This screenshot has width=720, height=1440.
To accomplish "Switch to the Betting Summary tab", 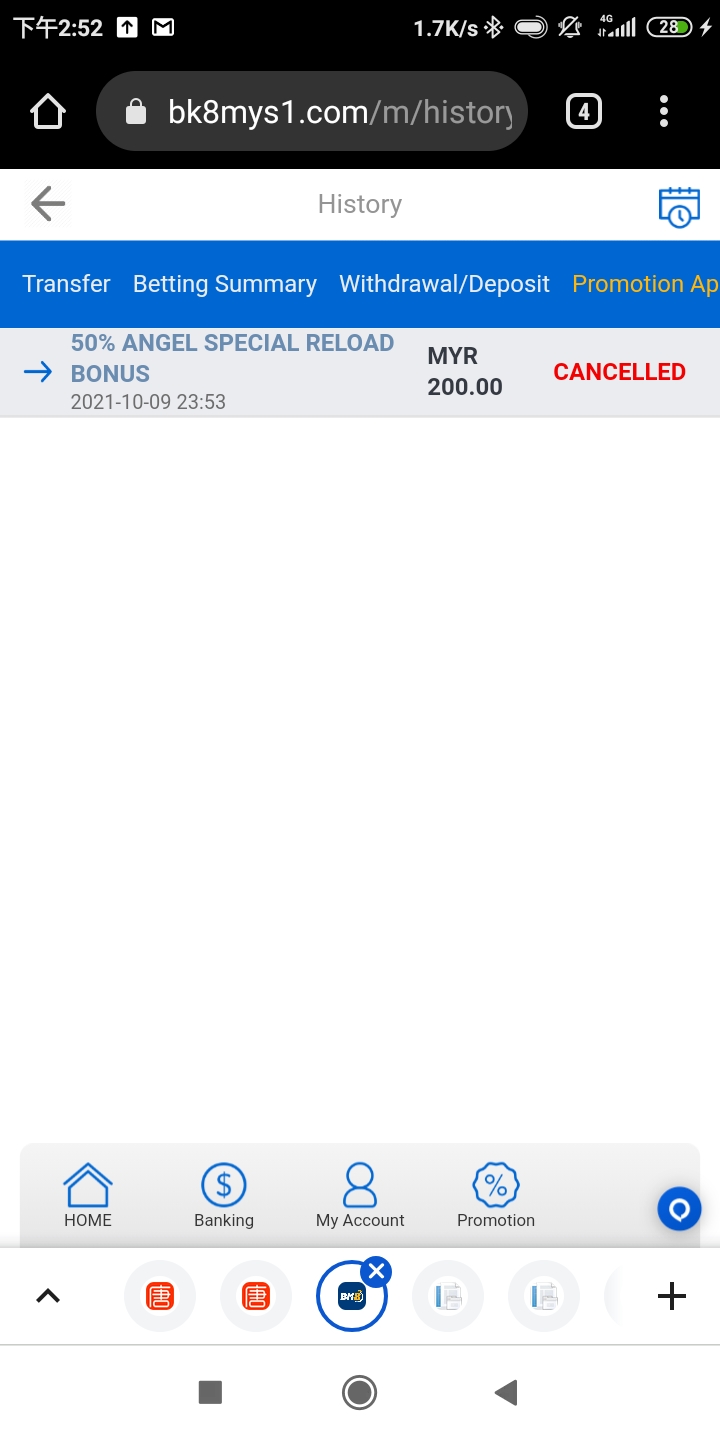I will tap(225, 284).
